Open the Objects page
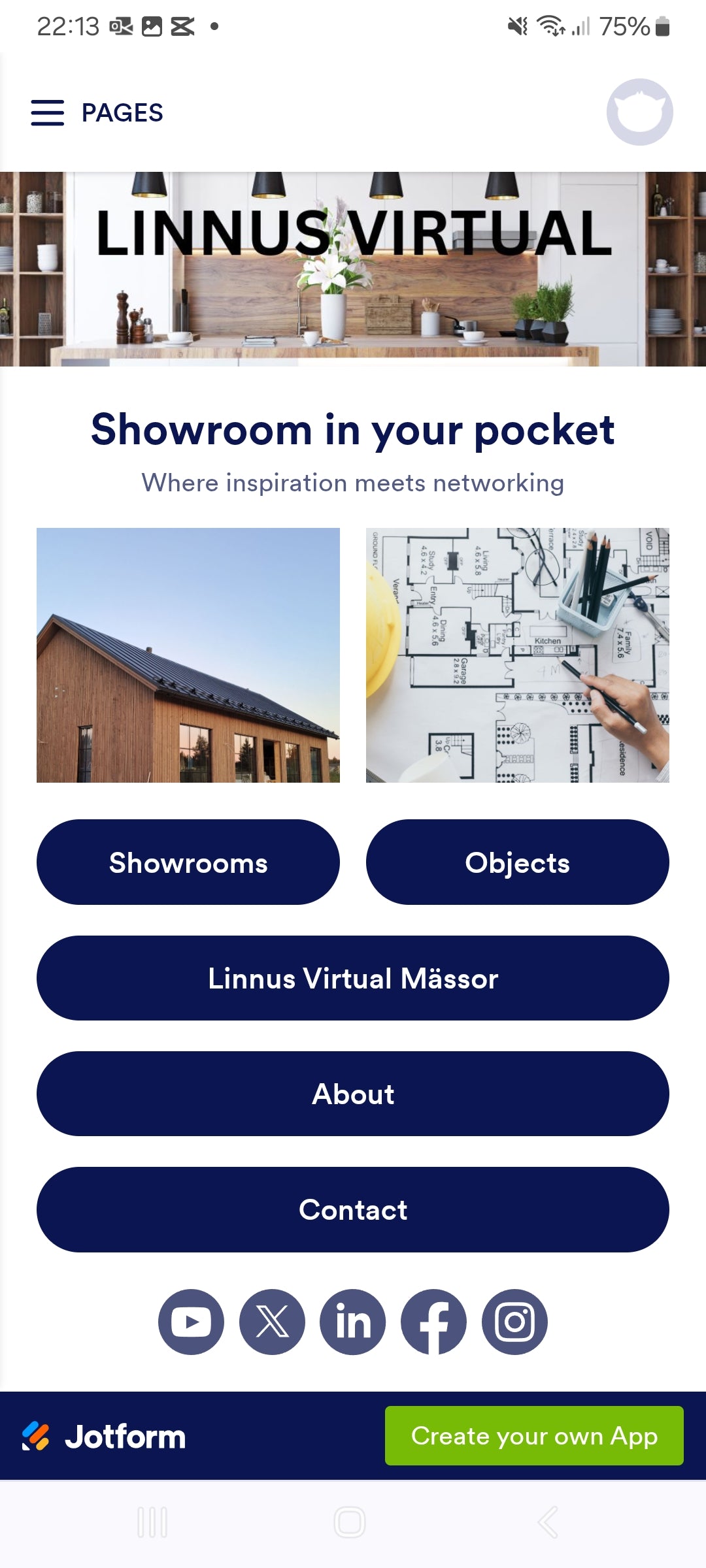 (517, 862)
